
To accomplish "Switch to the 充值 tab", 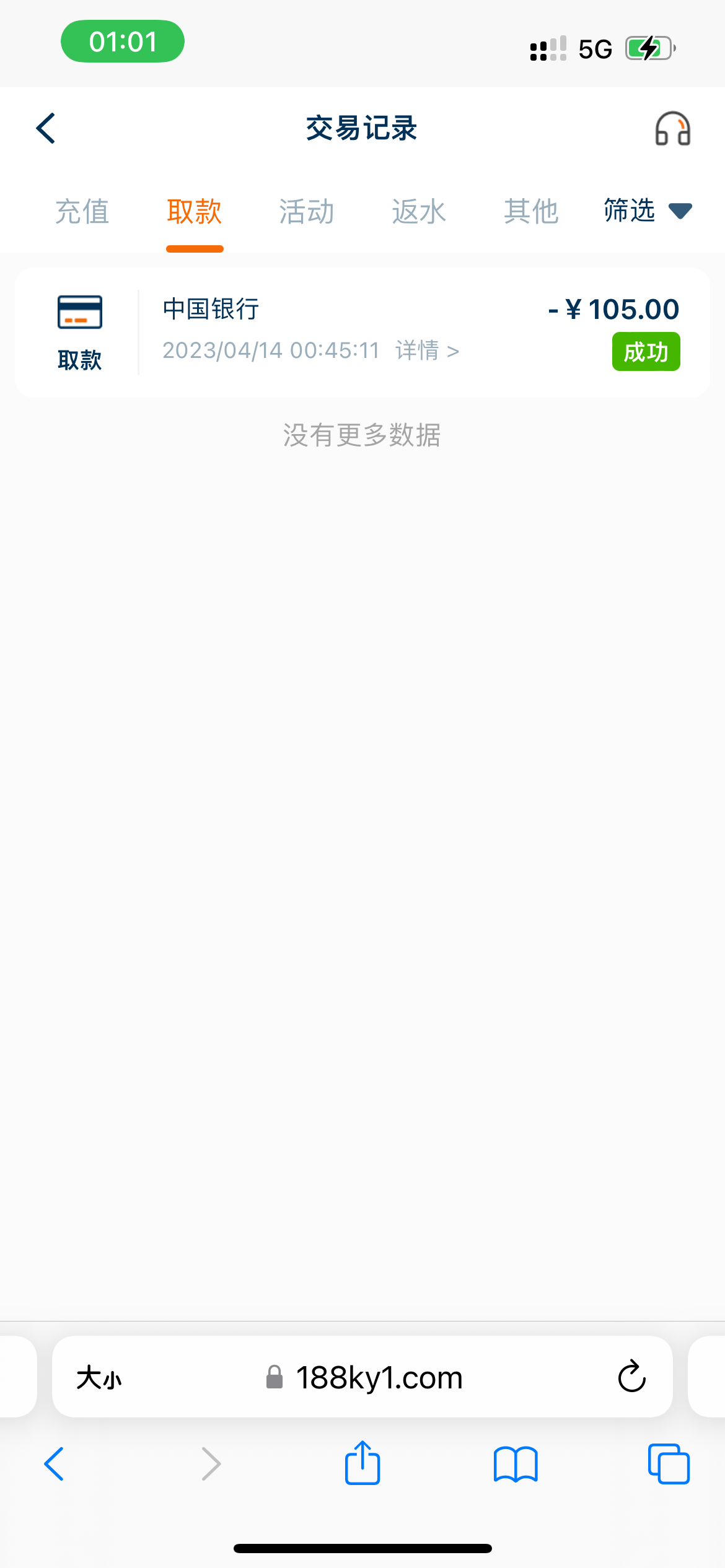I will pyautogui.click(x=82, y=212).
